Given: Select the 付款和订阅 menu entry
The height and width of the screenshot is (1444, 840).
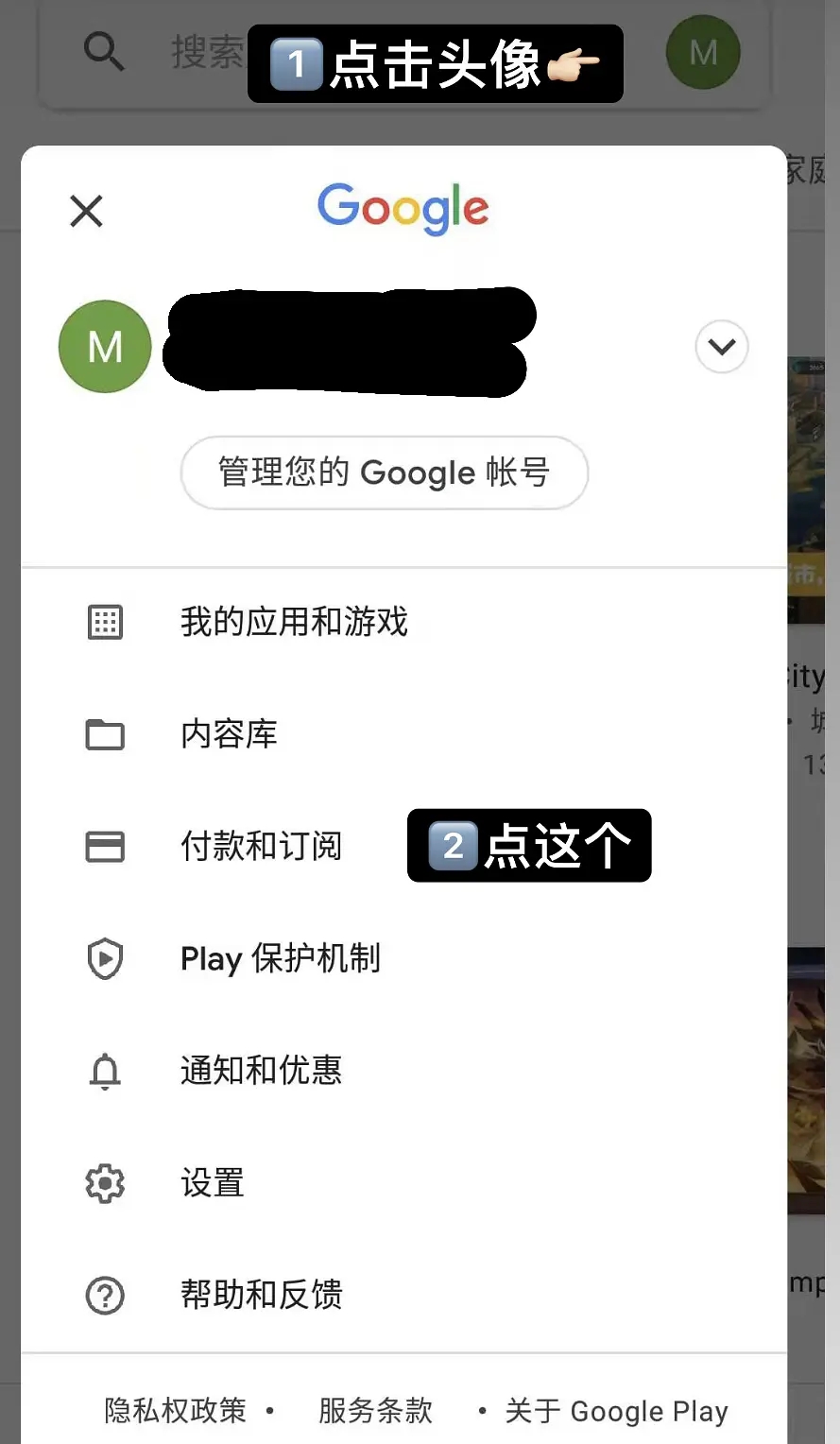Looking at the screenshot, I should pyautogui.click(x=261, y=847).
